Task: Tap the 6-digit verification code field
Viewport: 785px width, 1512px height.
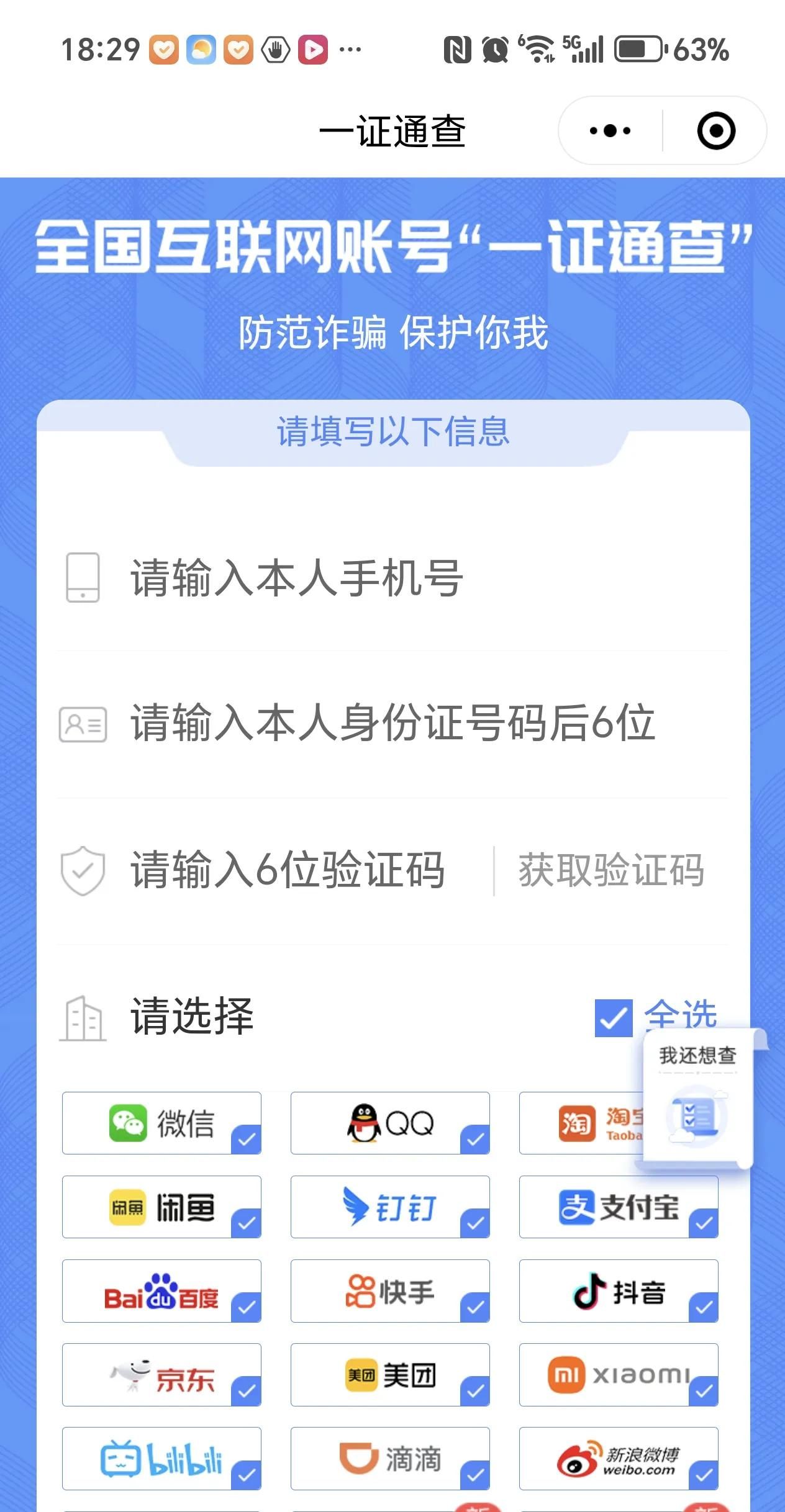Action: click(x=298, y=870)
